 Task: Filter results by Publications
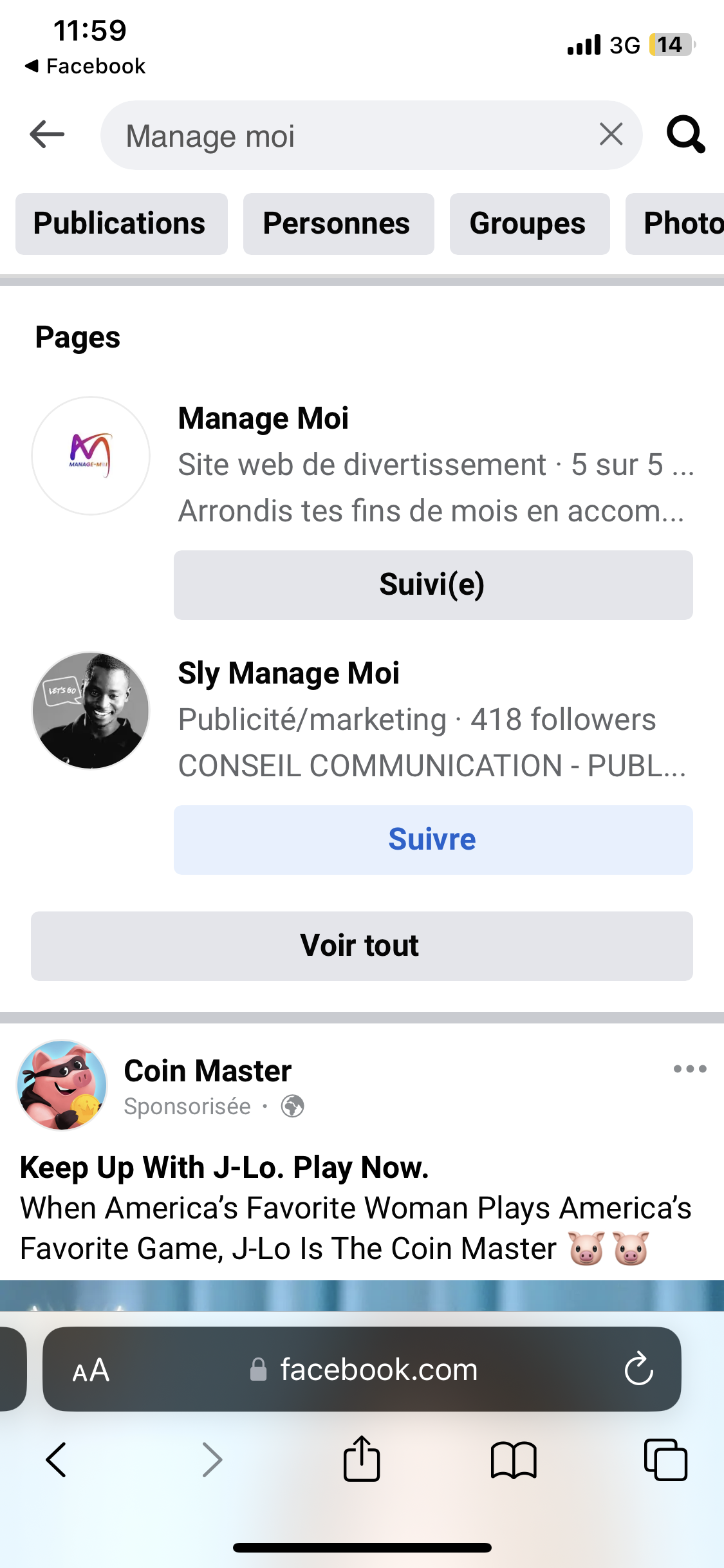pyautogui.click(x=121, y=224)
